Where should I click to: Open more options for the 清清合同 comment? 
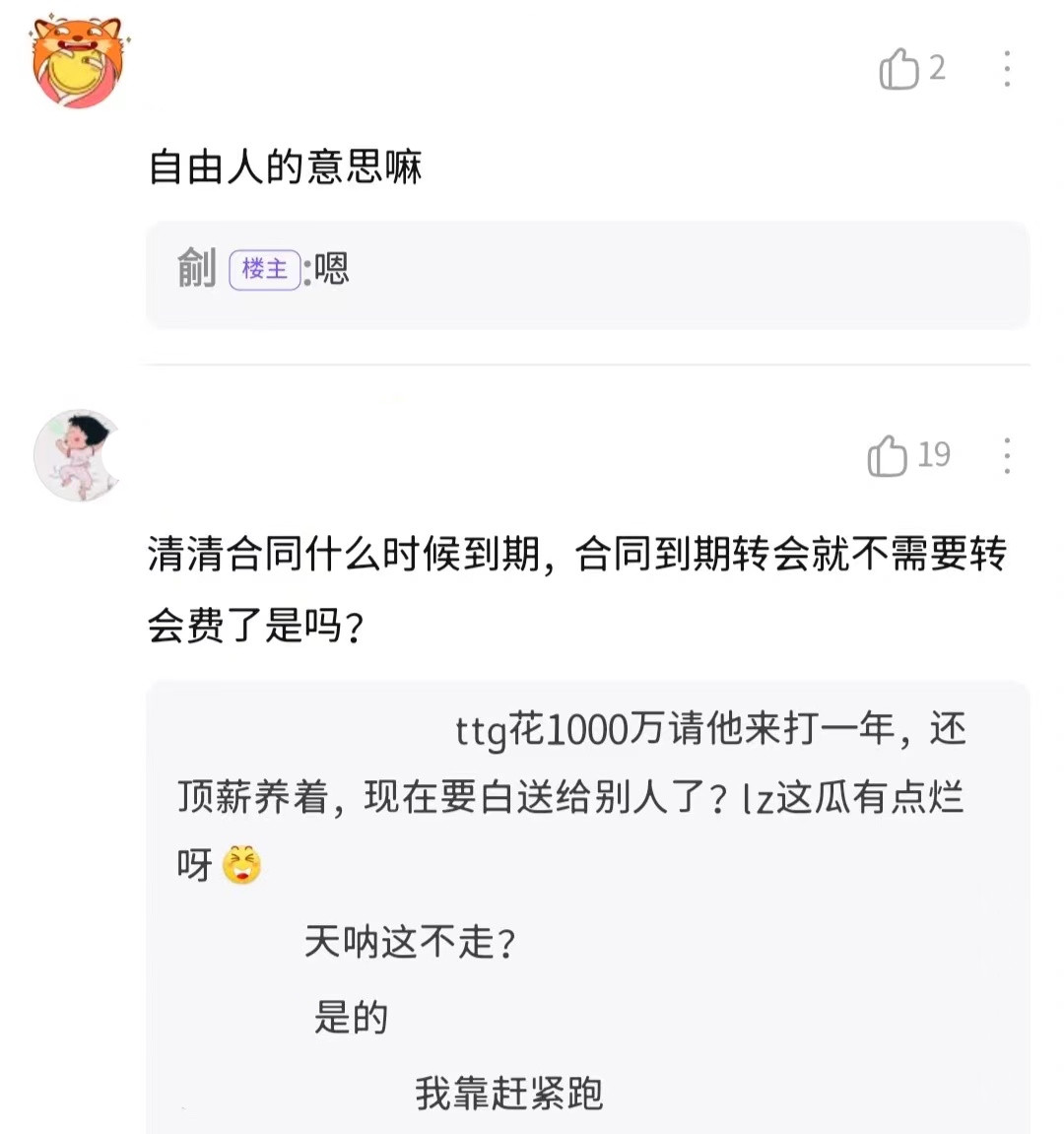(x=1006, y=456)
